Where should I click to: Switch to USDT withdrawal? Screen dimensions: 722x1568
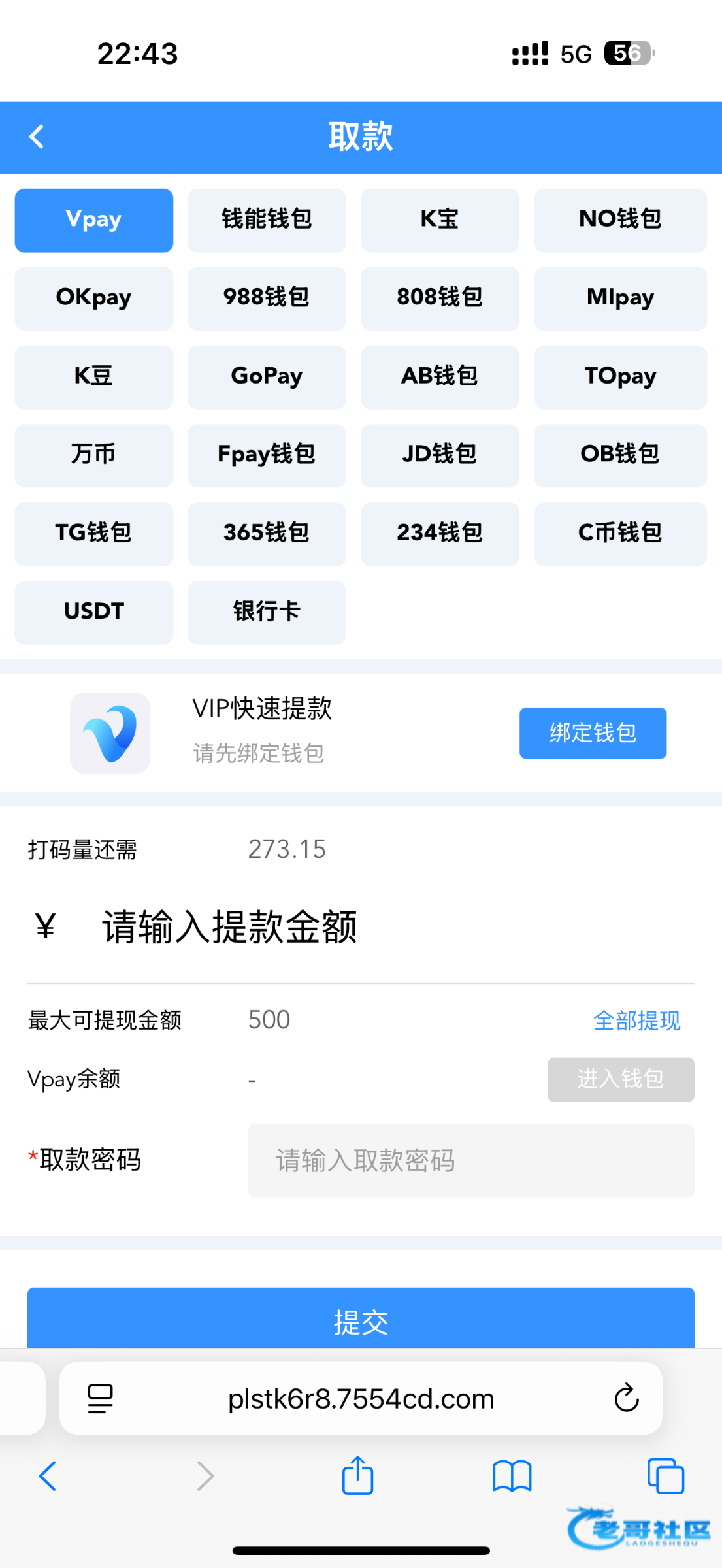[x=93, y=612]
